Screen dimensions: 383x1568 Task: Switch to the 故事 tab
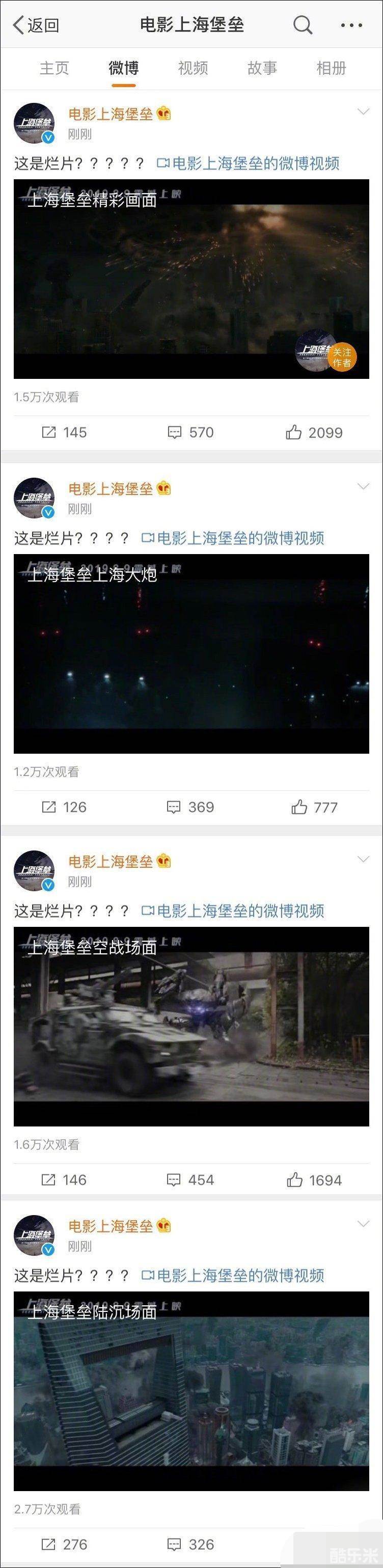[262, 68]
